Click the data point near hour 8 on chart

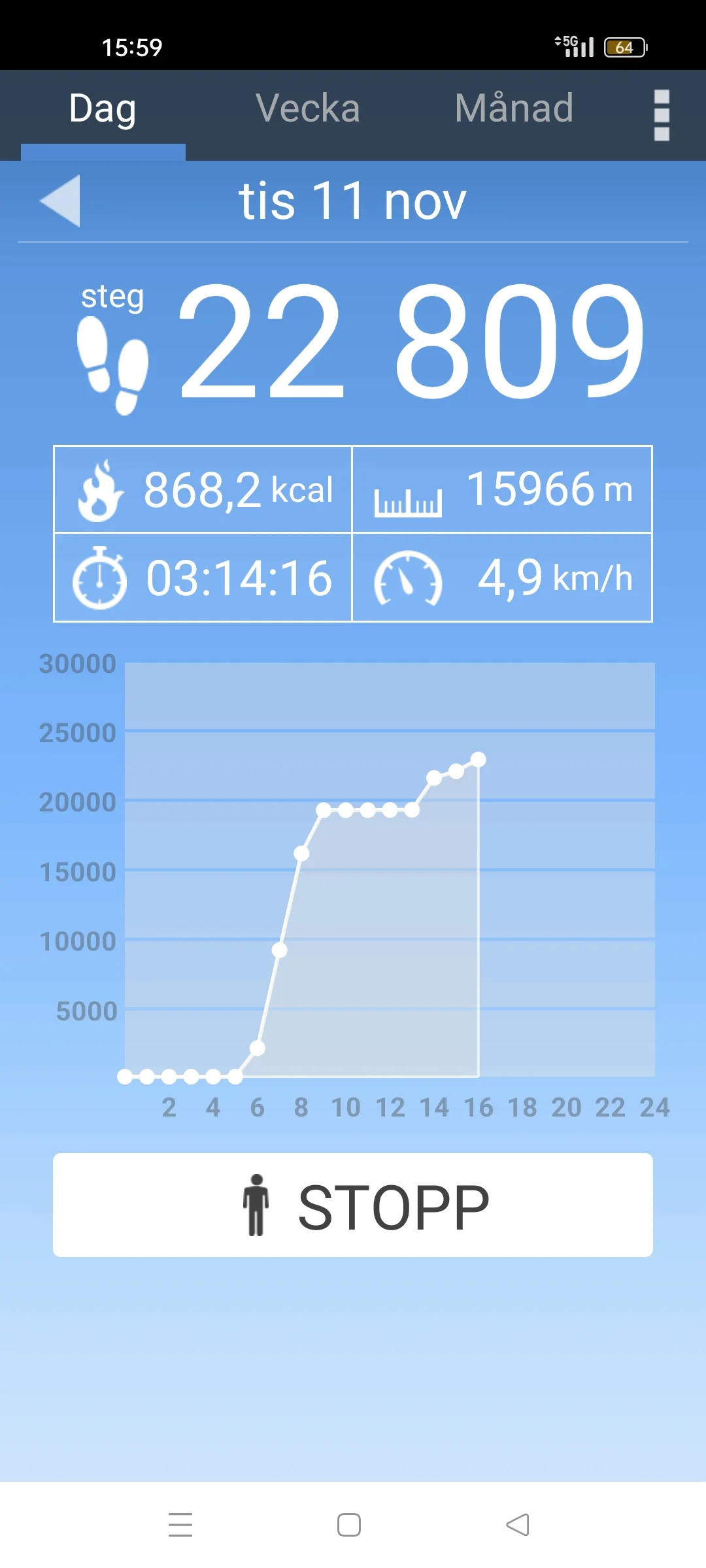tap(301, 853)
